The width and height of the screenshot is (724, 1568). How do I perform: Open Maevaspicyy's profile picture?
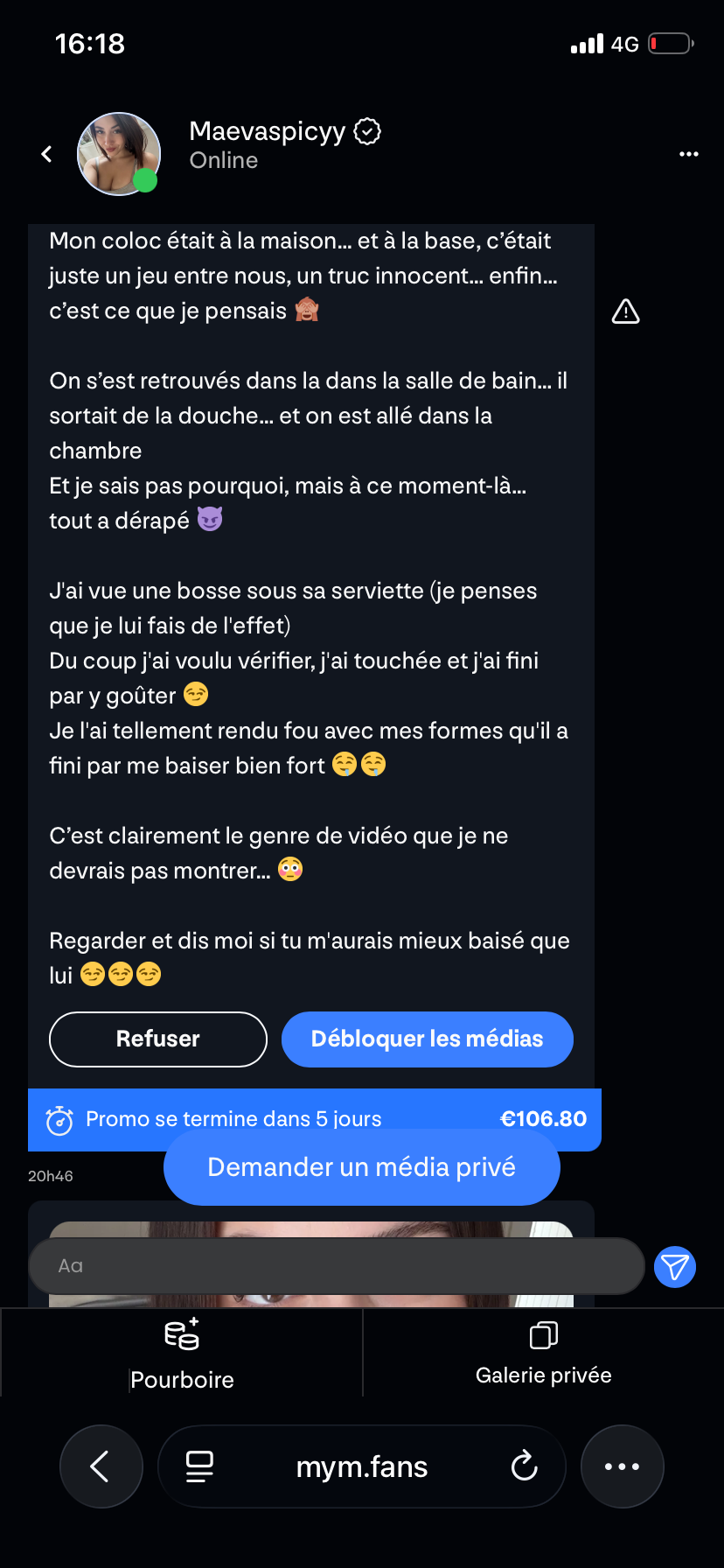click(119, 154)
